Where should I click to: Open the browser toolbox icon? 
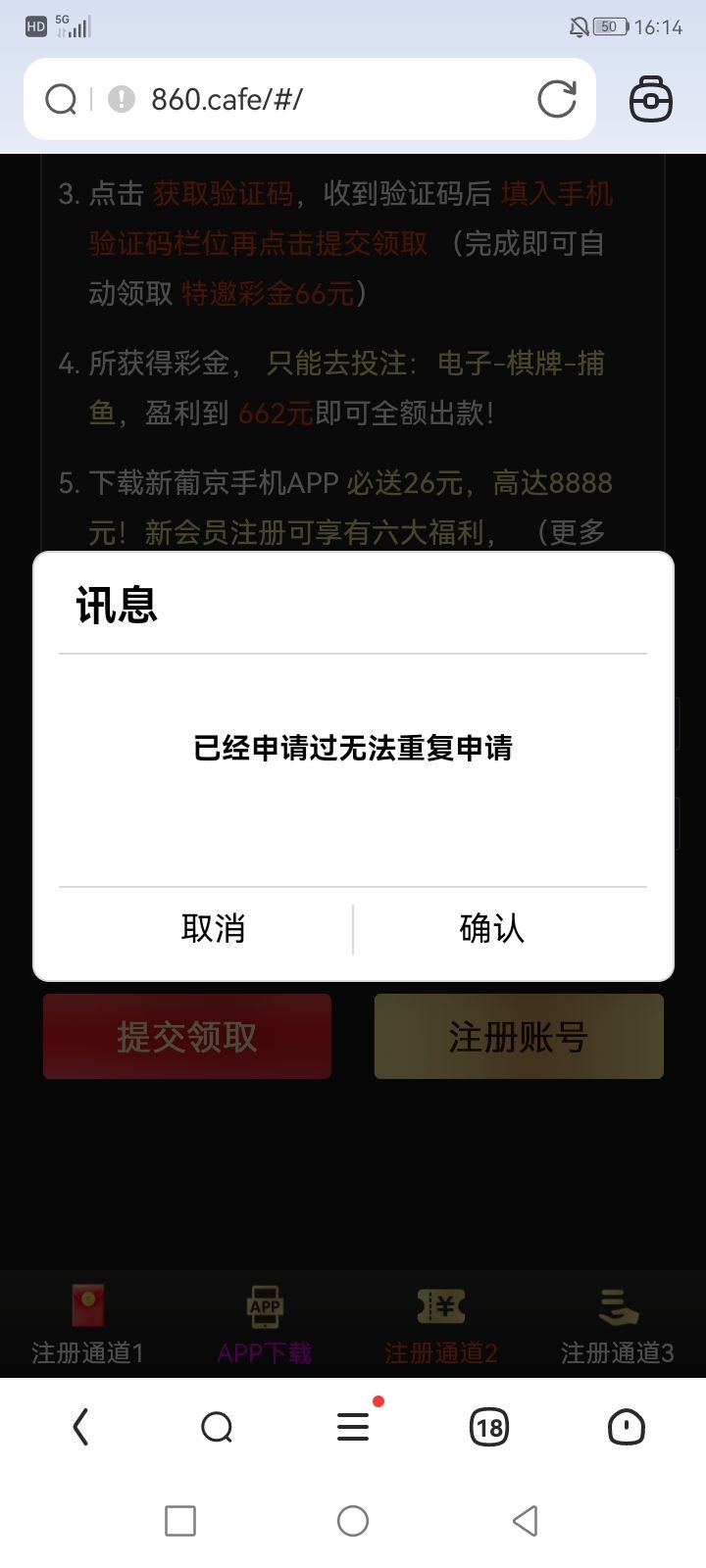[x=651, y=99]
